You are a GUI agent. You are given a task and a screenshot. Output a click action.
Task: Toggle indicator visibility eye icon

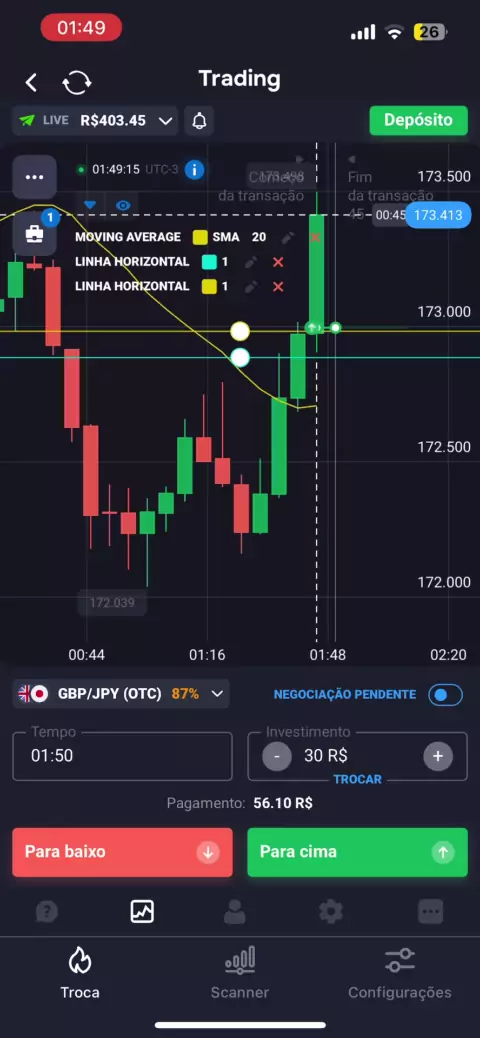(122, 205)
